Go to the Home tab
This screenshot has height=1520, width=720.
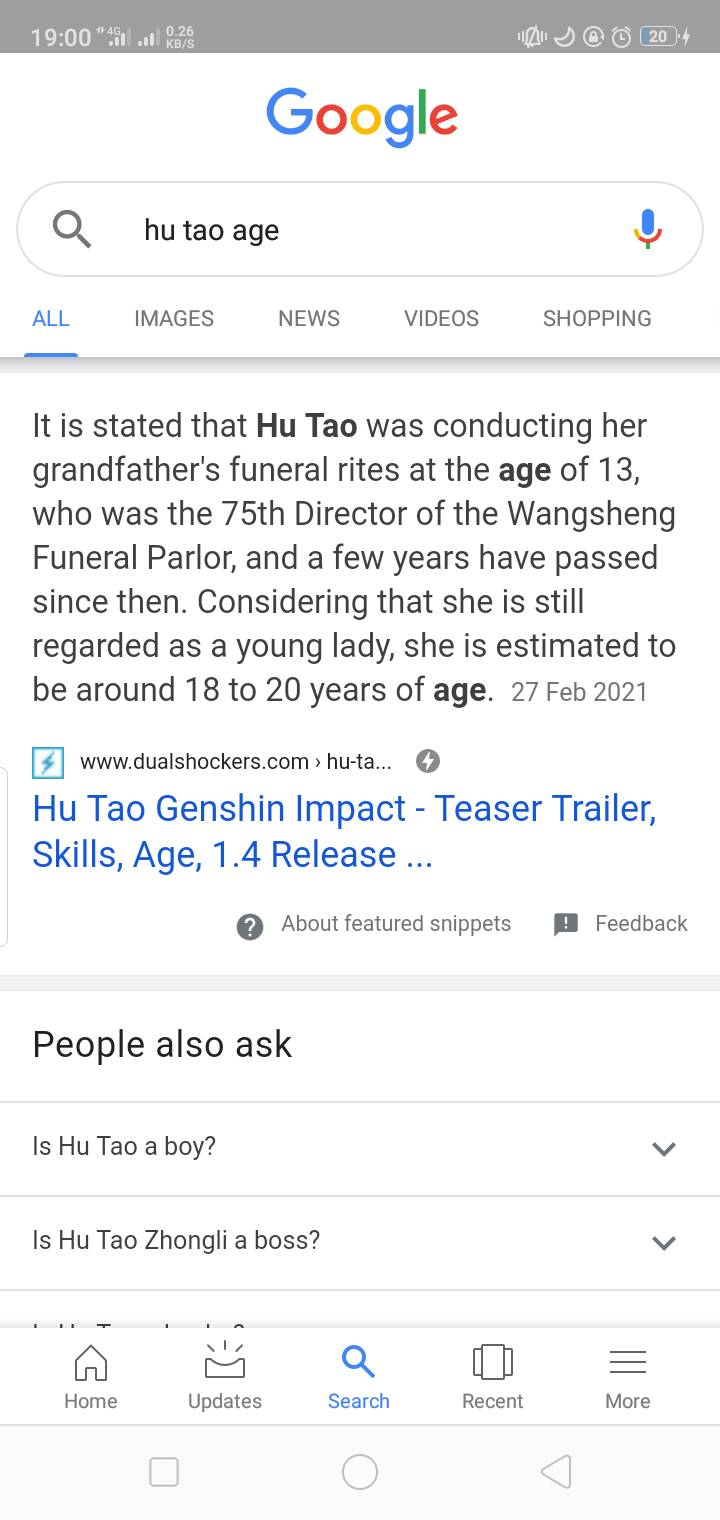click(90, 1376)
